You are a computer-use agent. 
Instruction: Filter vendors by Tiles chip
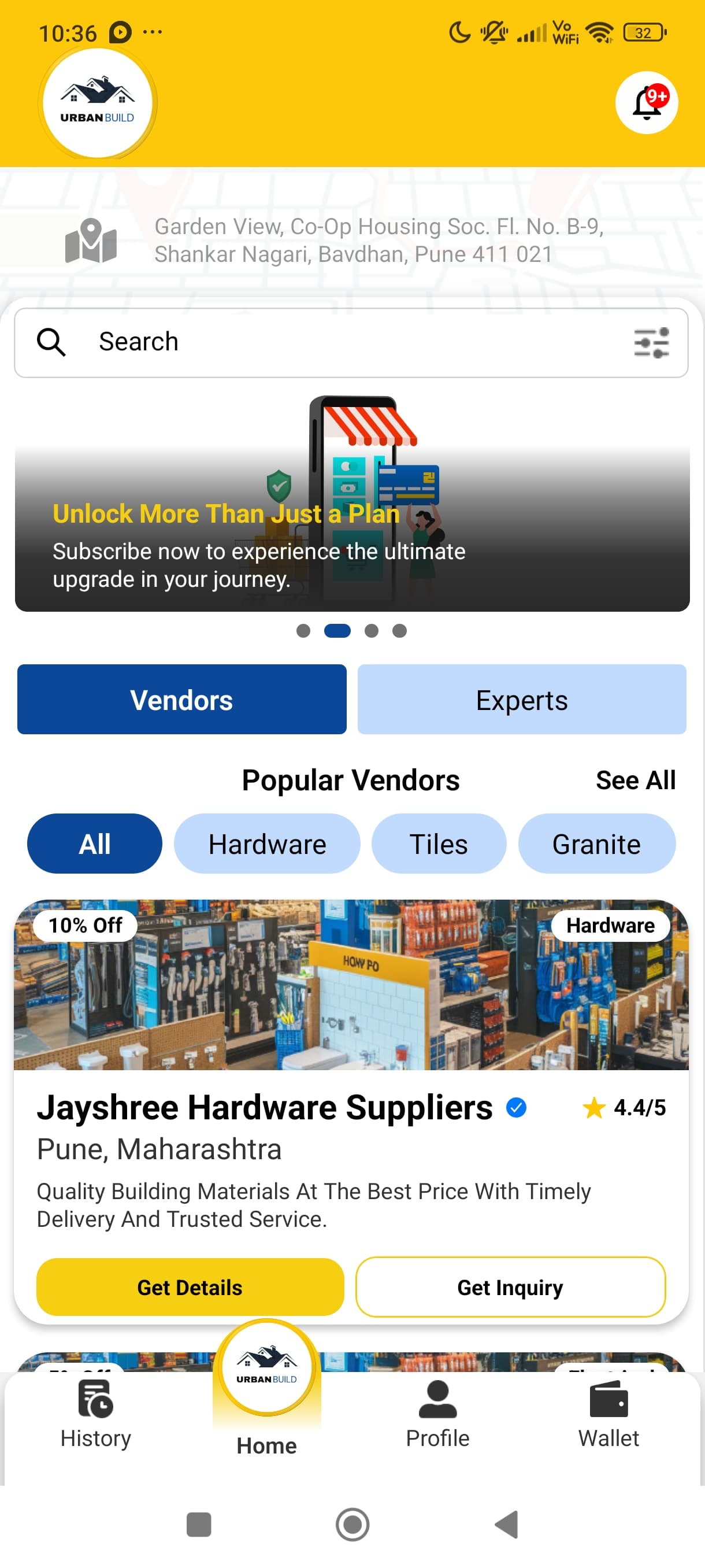coord(438,844)
